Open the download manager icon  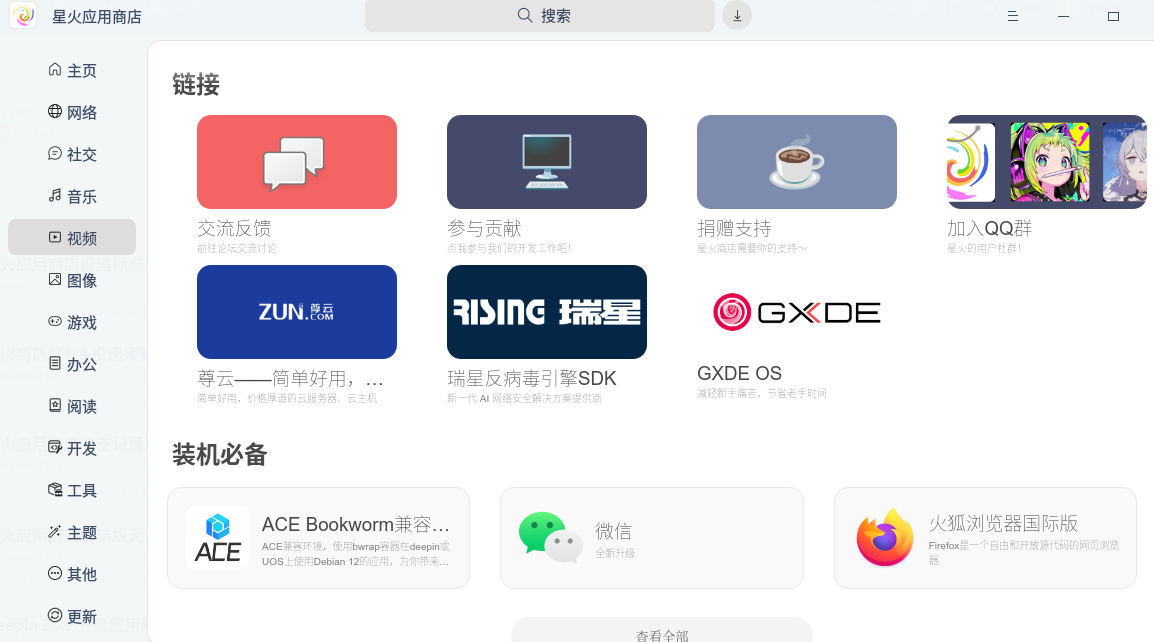click(x=737, y=16)
